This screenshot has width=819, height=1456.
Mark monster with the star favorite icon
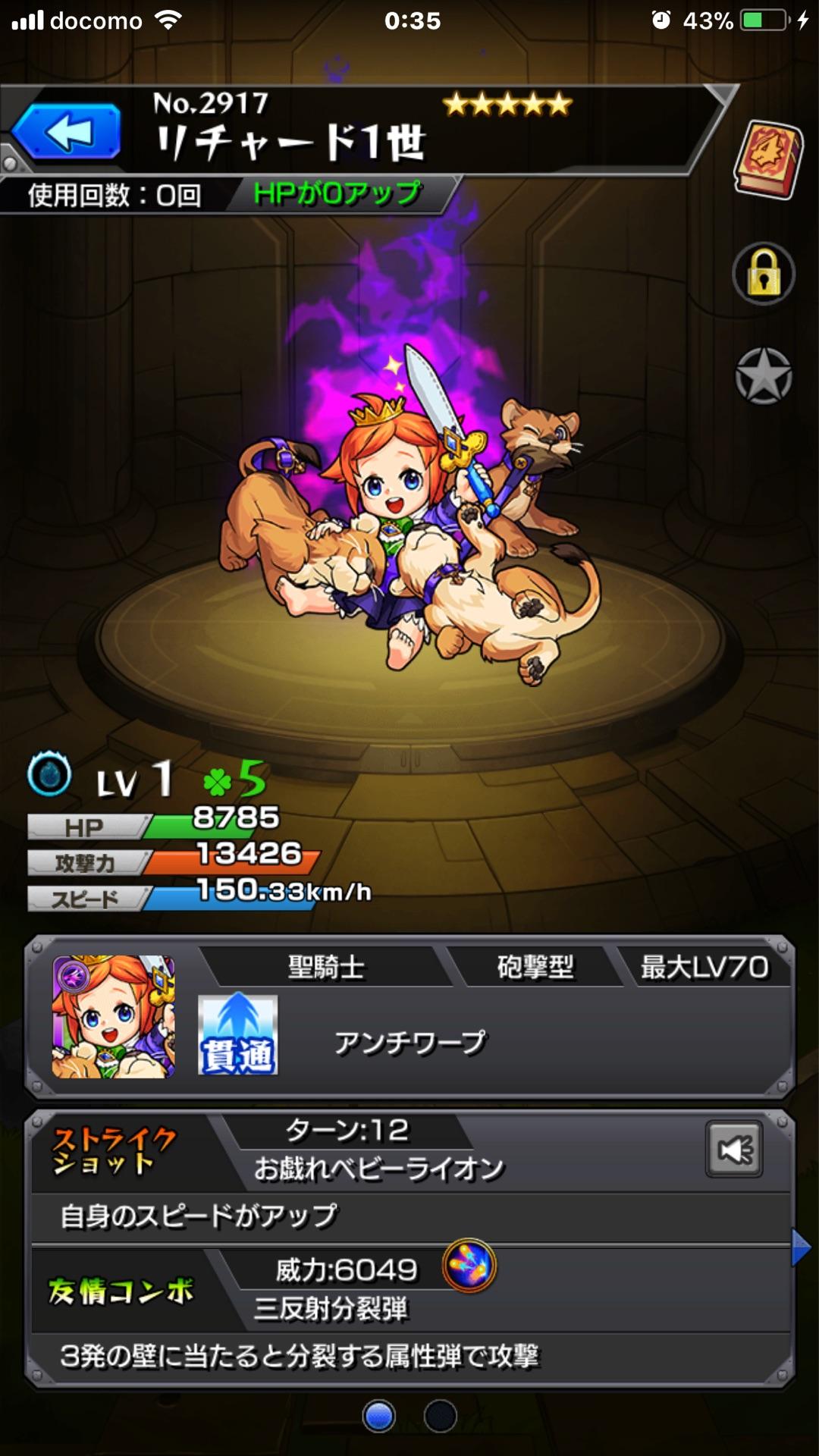tap(764, 376)
